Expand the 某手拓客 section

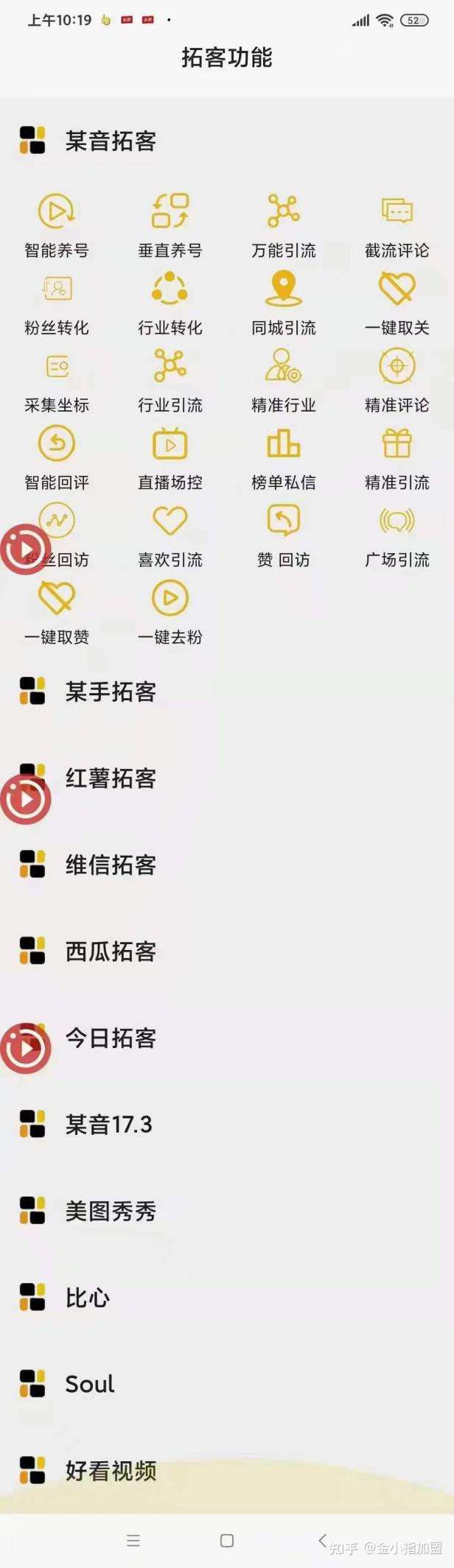[x=111, y=692]
